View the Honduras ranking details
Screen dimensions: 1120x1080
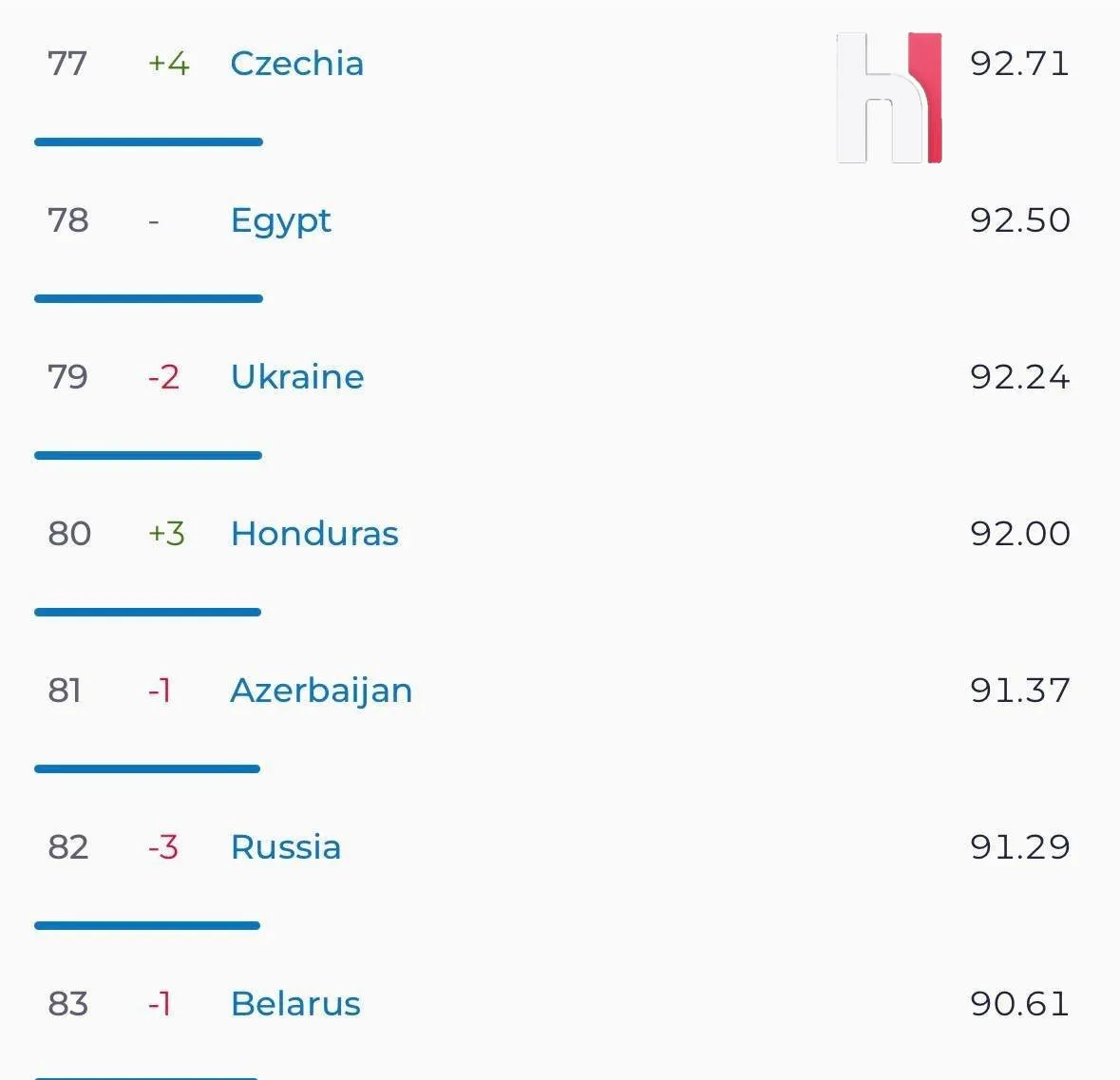[314, 534]
